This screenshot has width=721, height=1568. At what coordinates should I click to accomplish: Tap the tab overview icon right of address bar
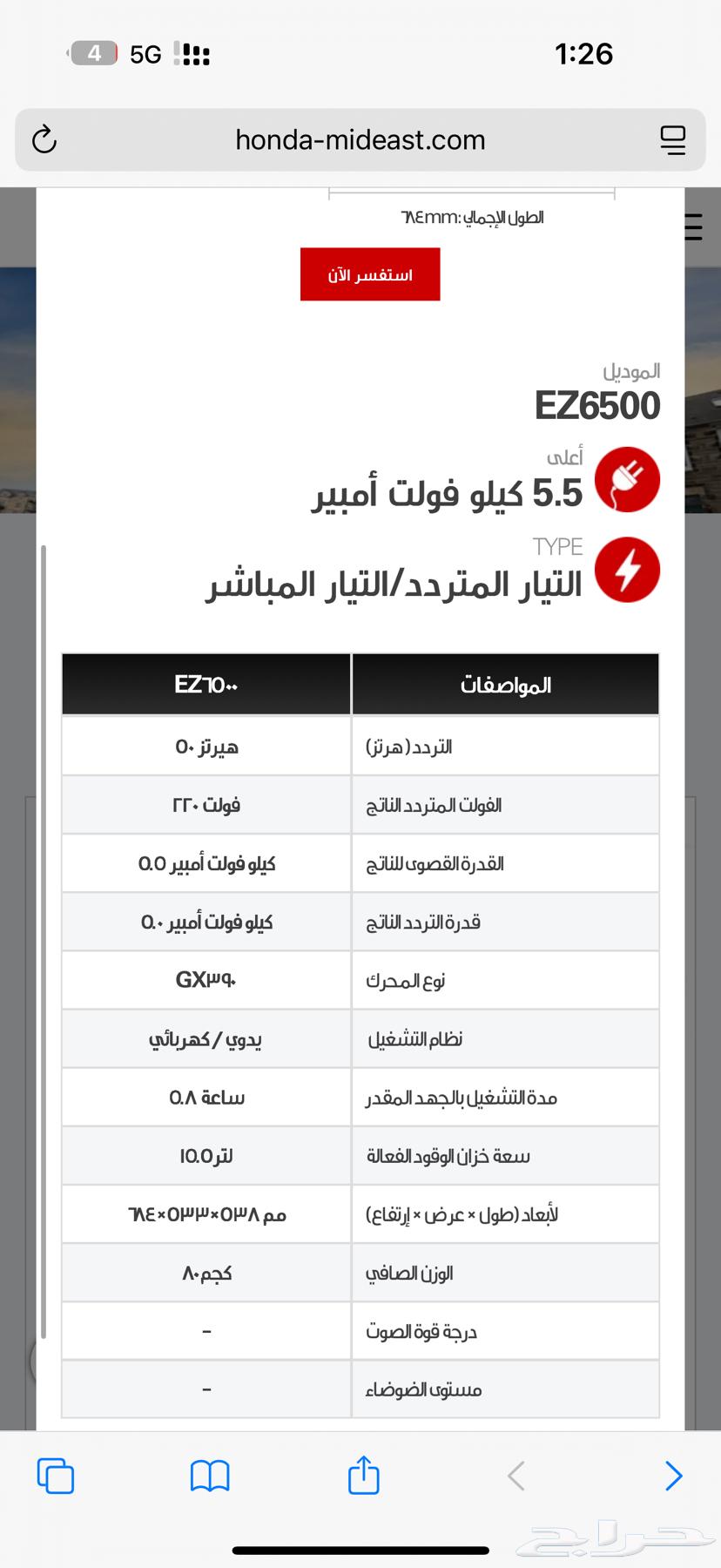pyautogui.click(x=672, y=140)
